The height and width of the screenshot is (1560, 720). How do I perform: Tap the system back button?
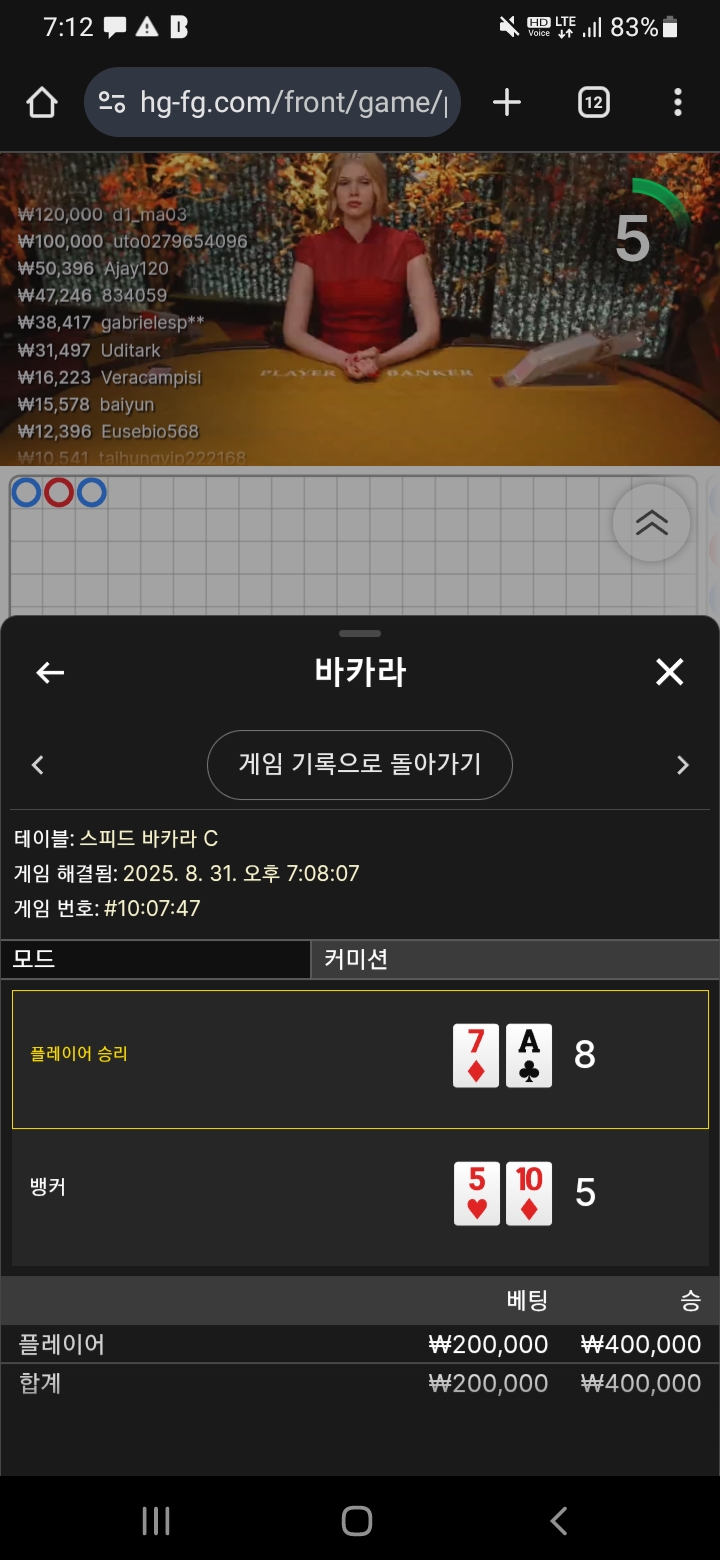click(x=559, y=1521)
